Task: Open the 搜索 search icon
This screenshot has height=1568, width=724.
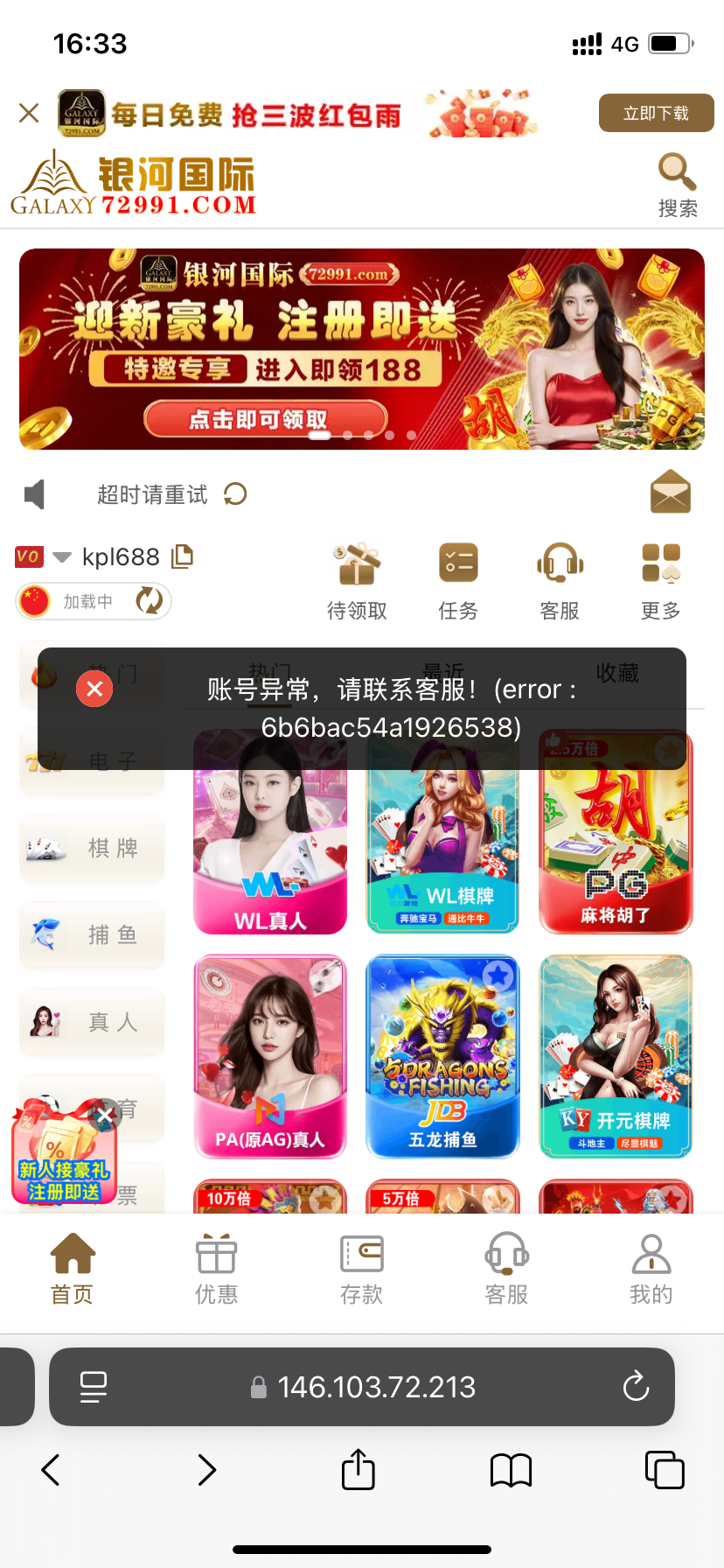Action: click(x=678, y=184)
